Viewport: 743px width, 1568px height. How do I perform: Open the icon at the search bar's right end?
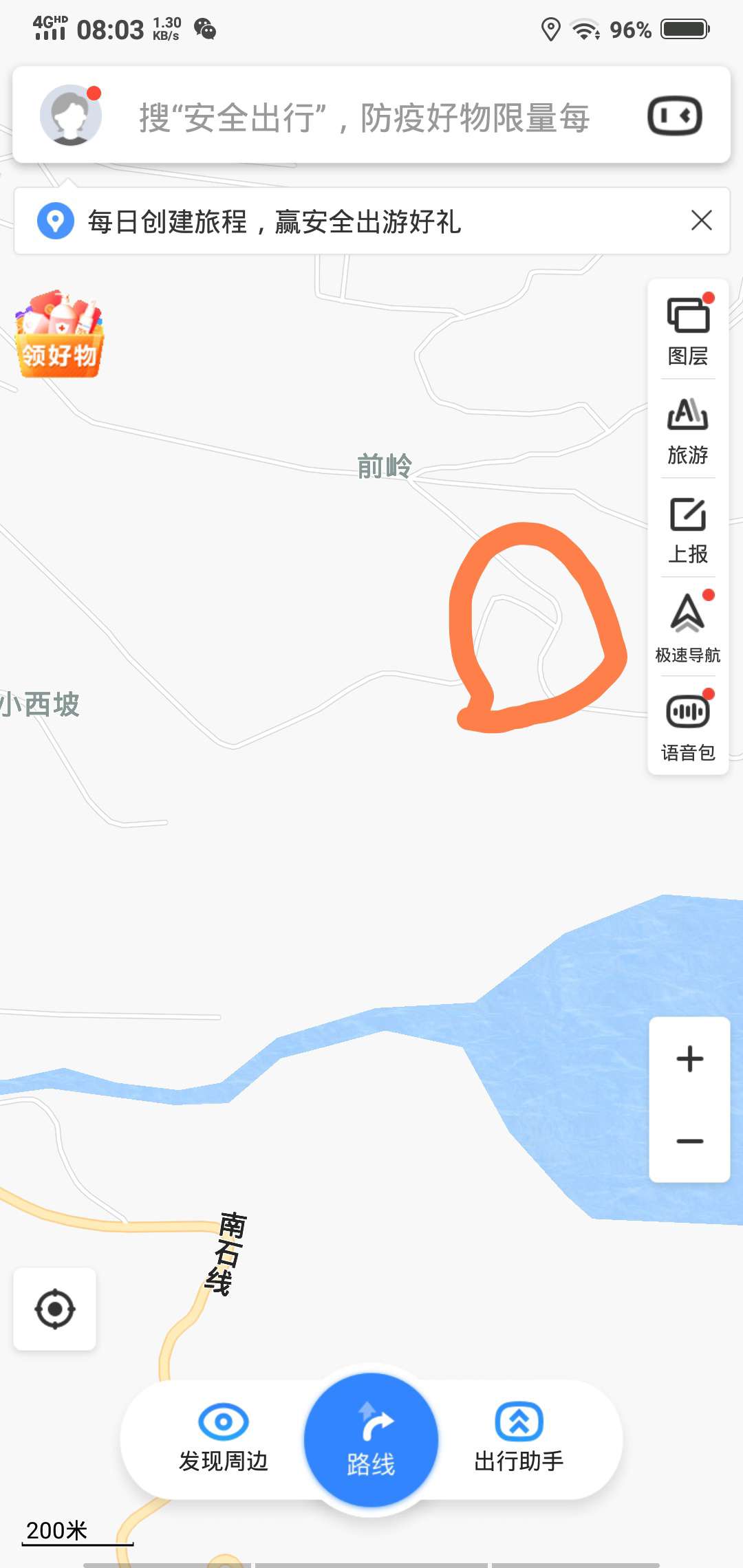coord(674,116)
